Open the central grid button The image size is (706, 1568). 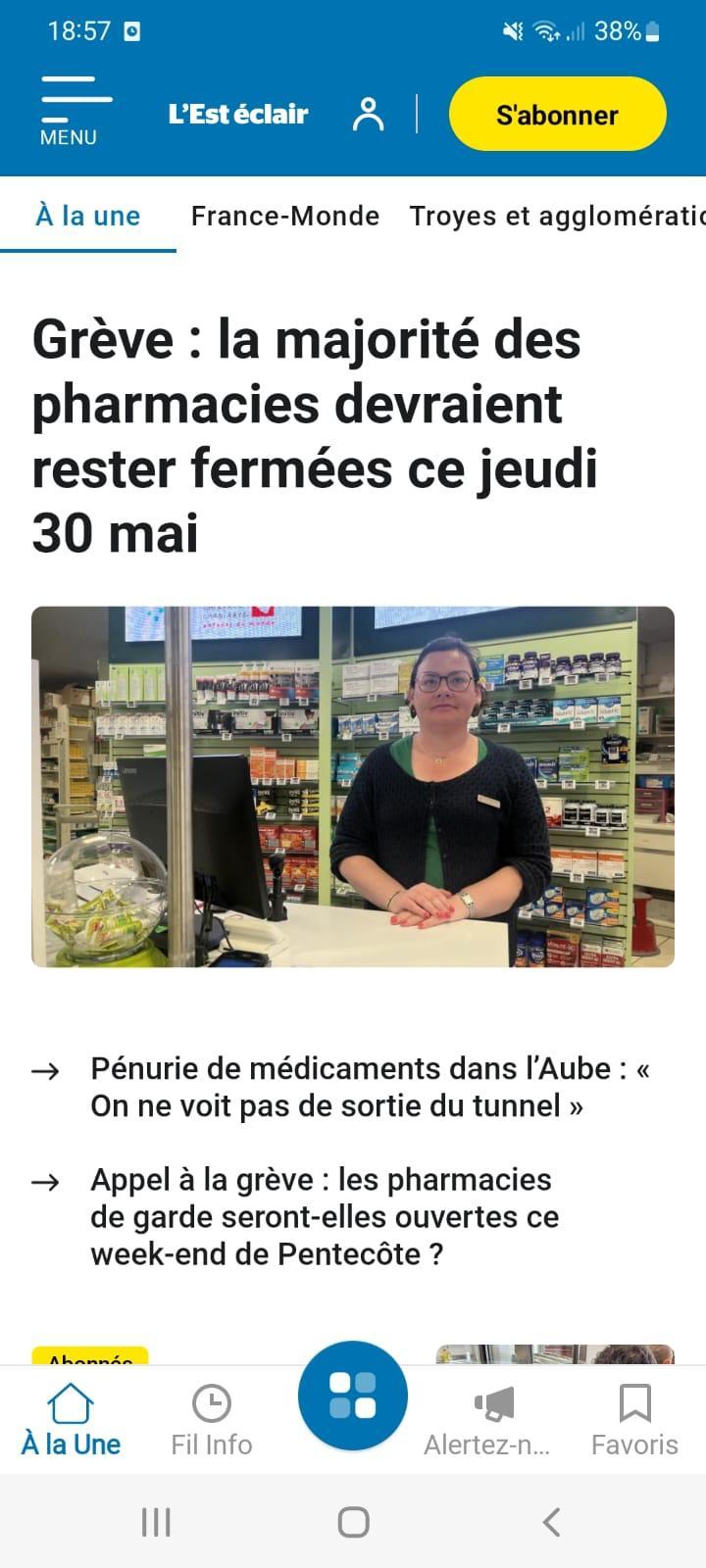pos(353,1396)
